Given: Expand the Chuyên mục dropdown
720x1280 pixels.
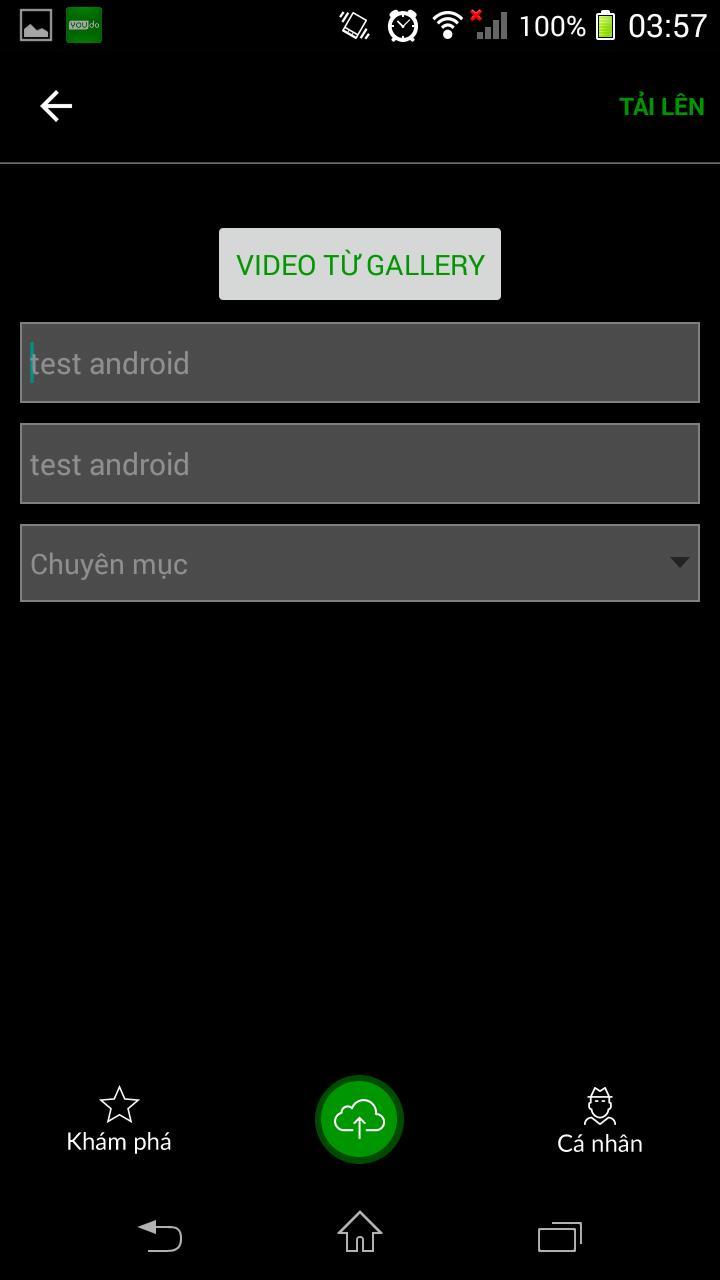Looking at the screenshot, I should tap(360, 564).
